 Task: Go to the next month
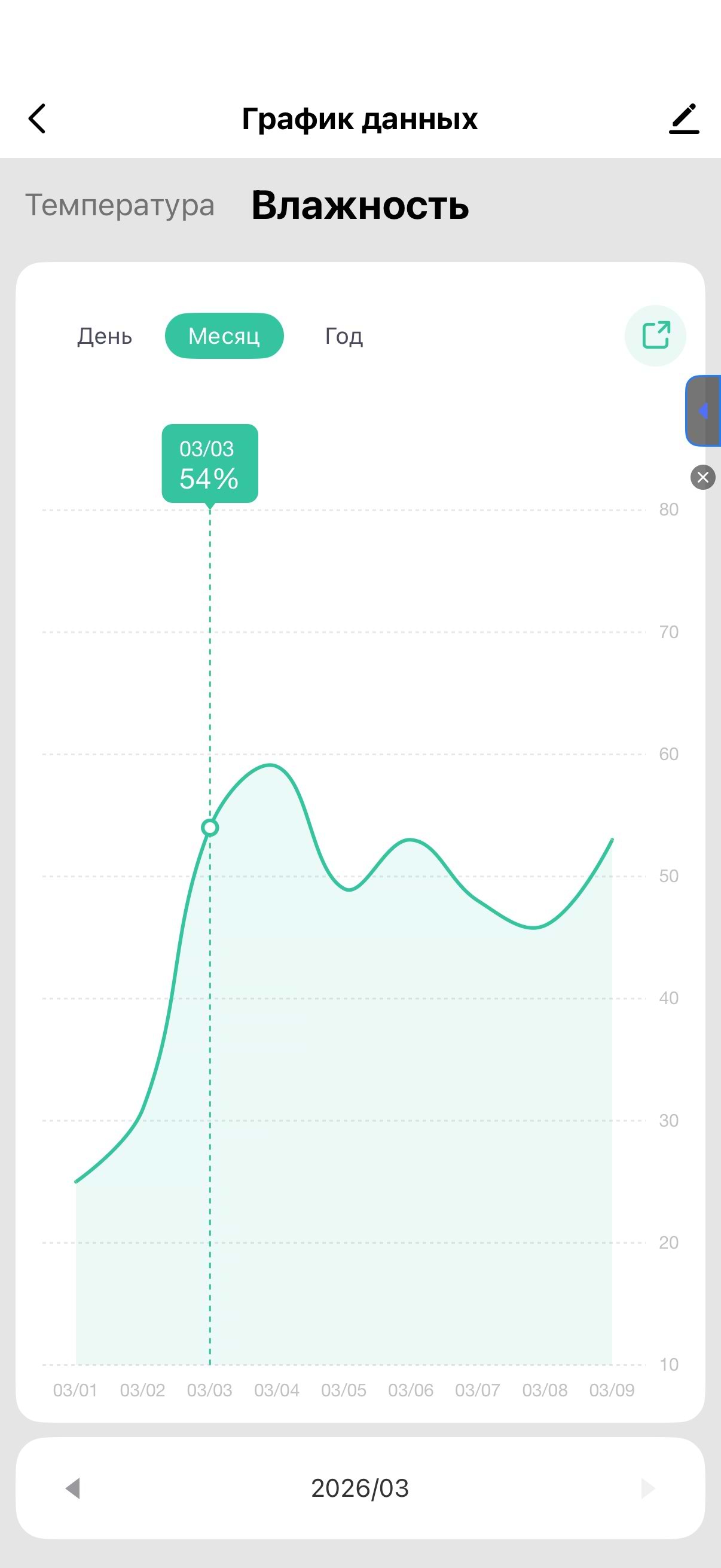[x=648, y=1488]
